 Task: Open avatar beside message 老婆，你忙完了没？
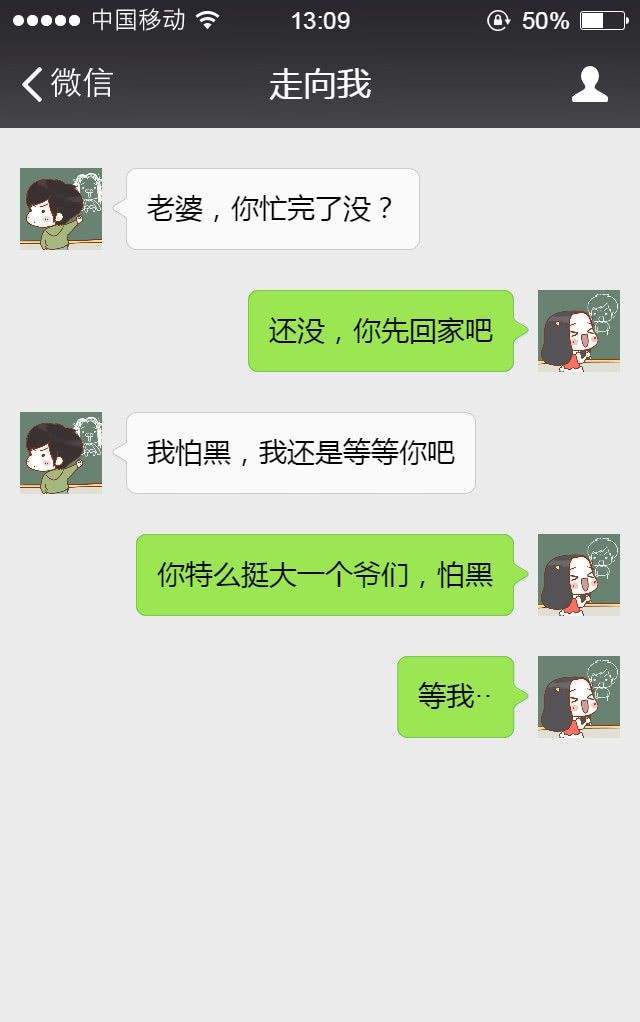pos(61,209)
